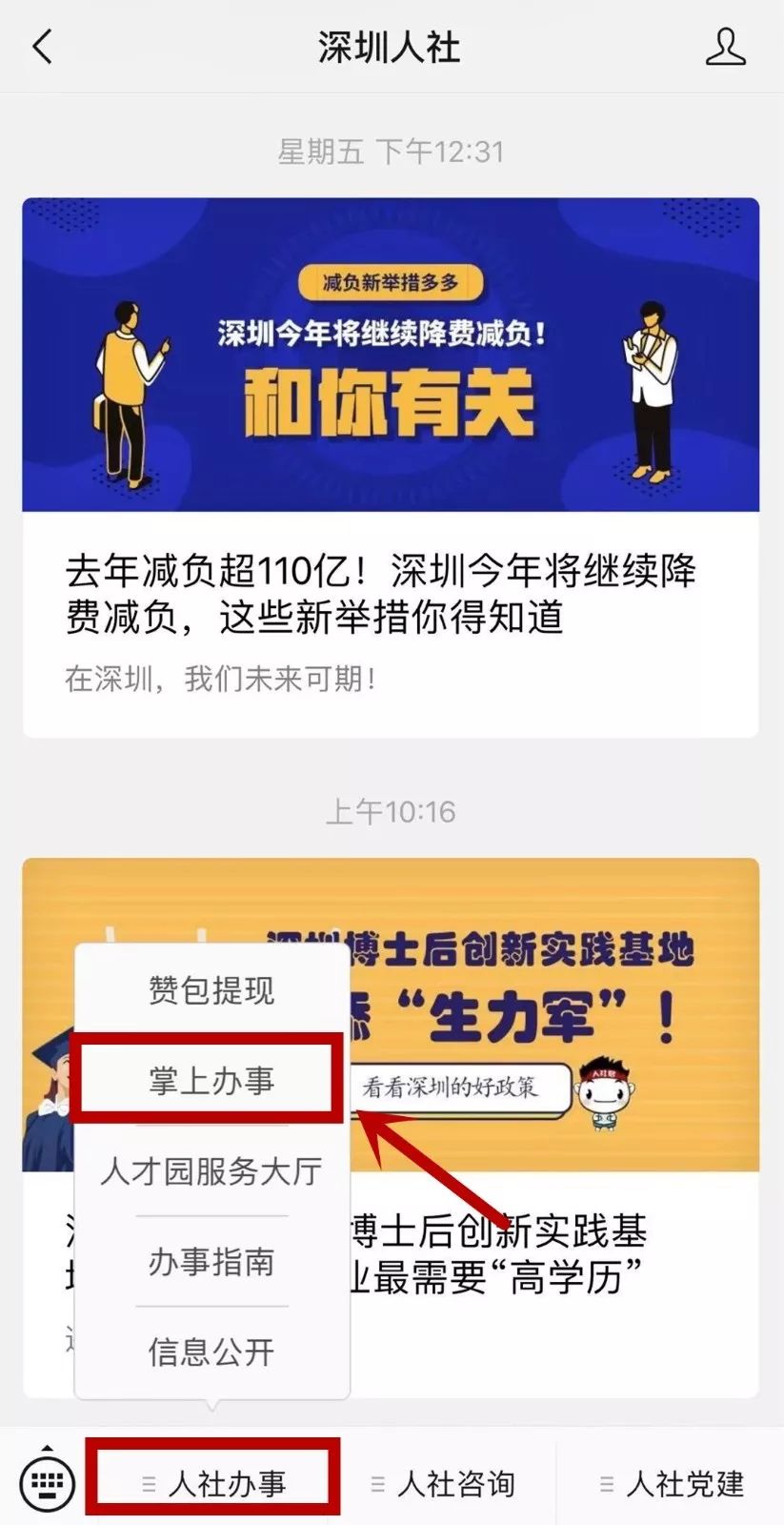
Task: Open the 人才园服务大厅 menu option
Action: click(211, 1170)
